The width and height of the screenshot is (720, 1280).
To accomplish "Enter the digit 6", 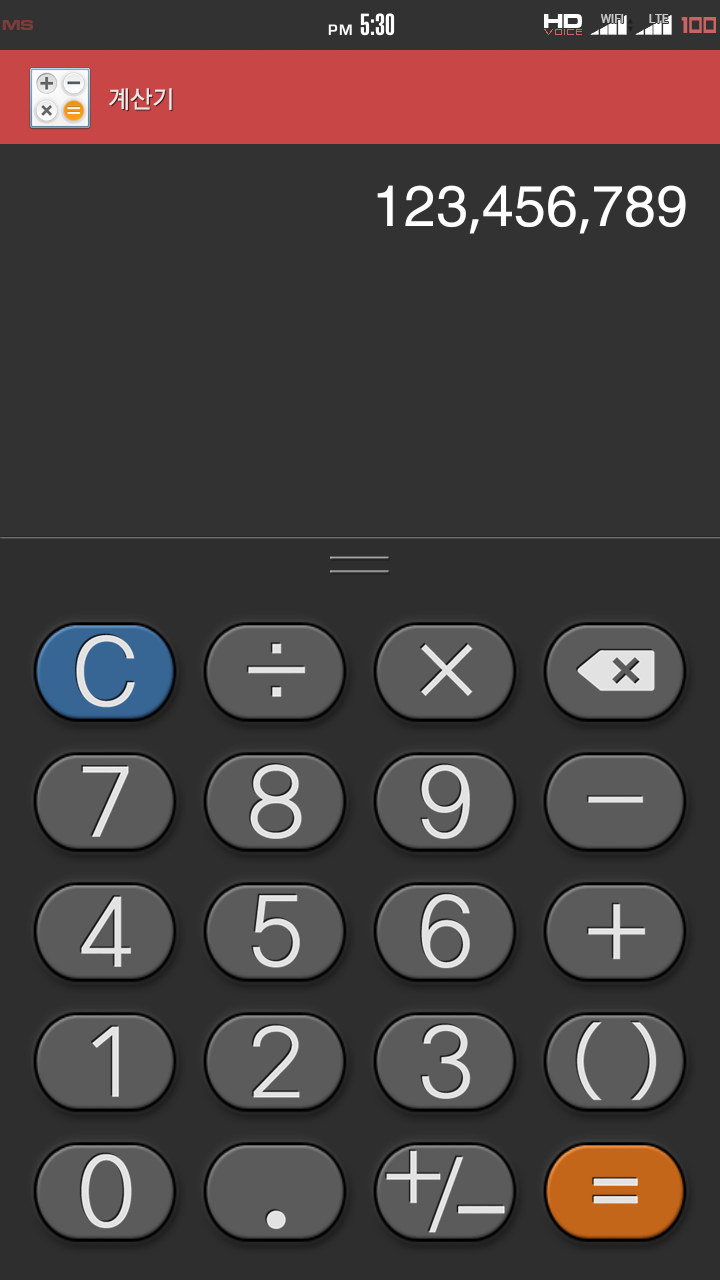I will click(445, 931).
